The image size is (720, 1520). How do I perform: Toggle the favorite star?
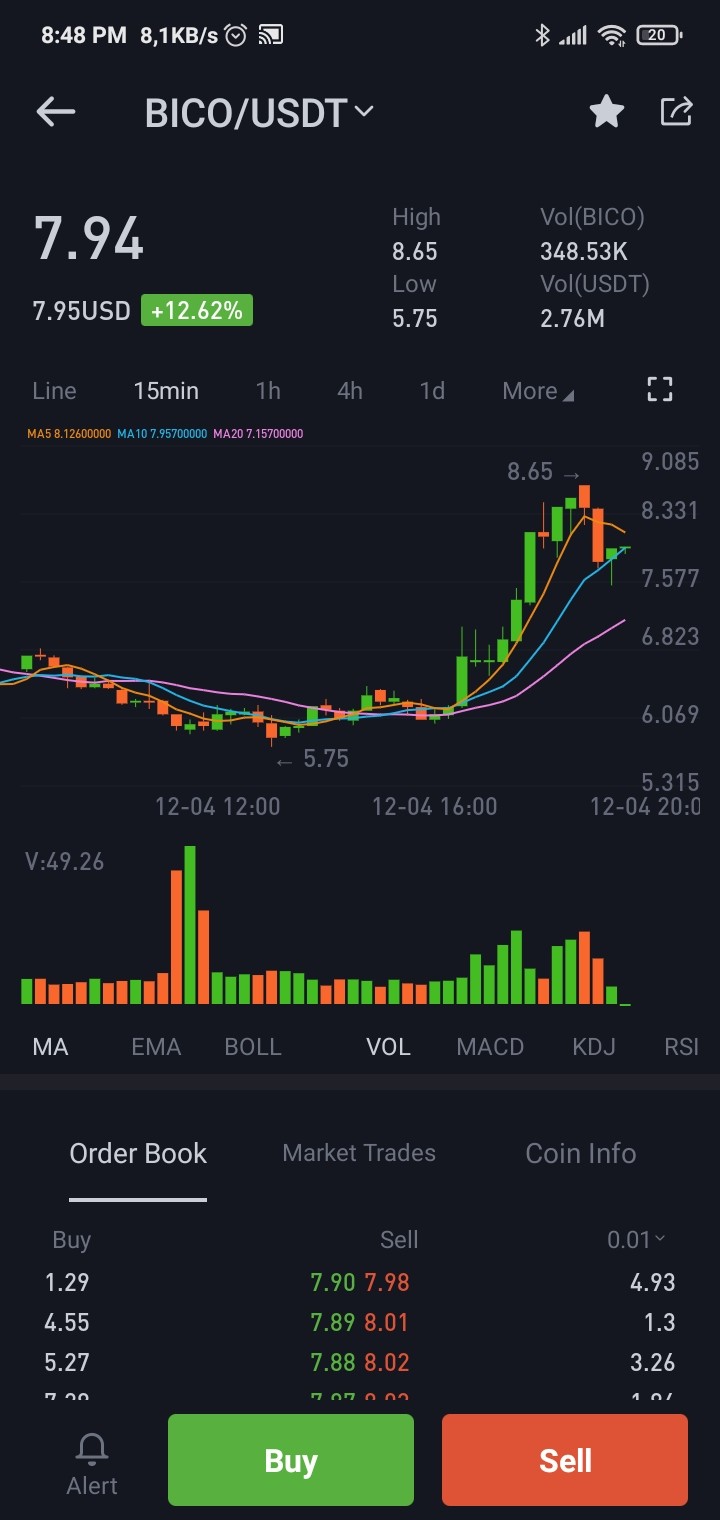607,112
